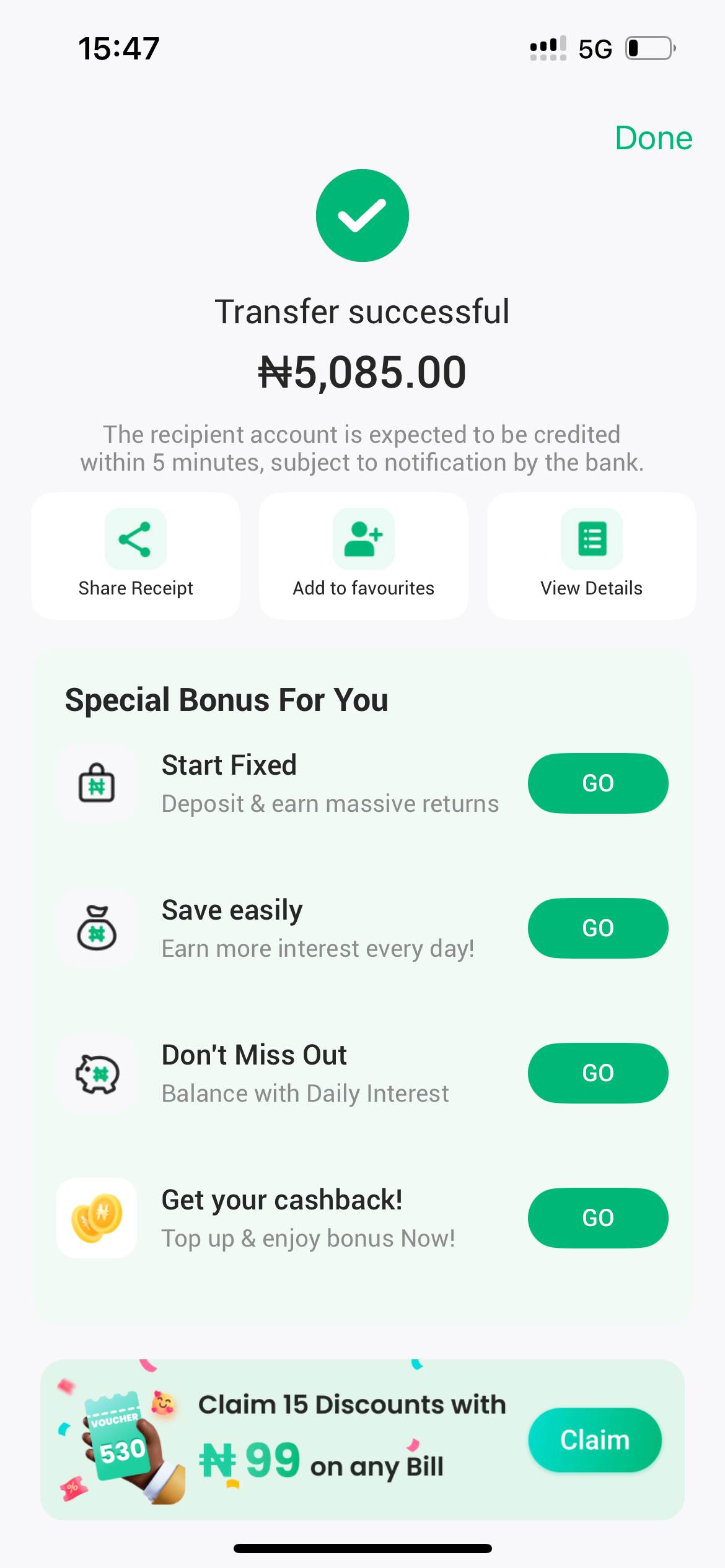View transfer details
This screenshot has width=725, height=1568.
(591, 555)
